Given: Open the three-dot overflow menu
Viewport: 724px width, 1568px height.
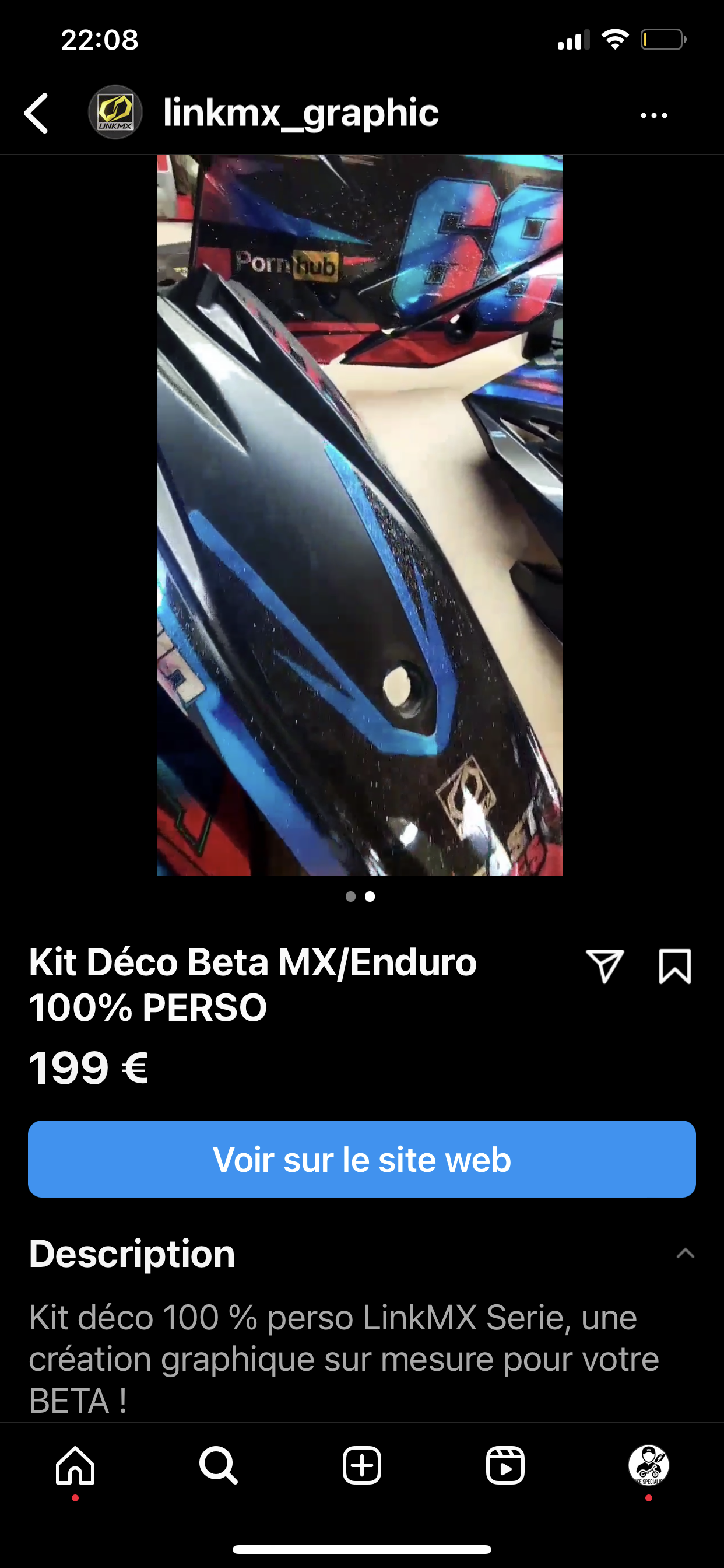Looking at the screenshot, I should coord(653,115).
